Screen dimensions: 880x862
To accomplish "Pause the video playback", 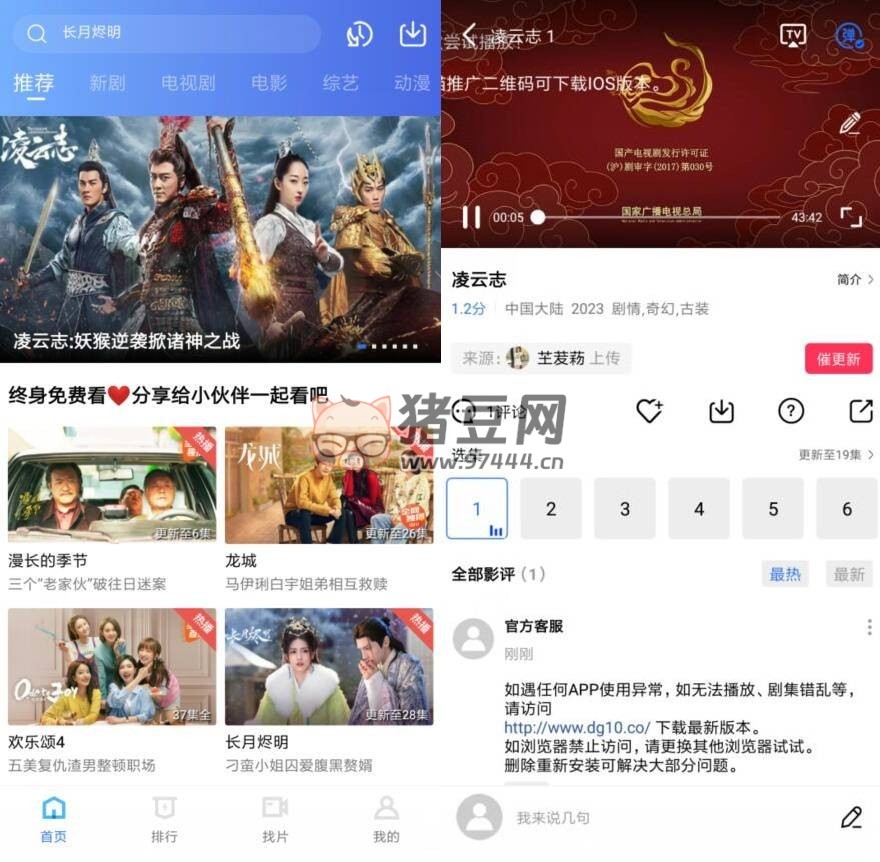I will pos(470,217).
